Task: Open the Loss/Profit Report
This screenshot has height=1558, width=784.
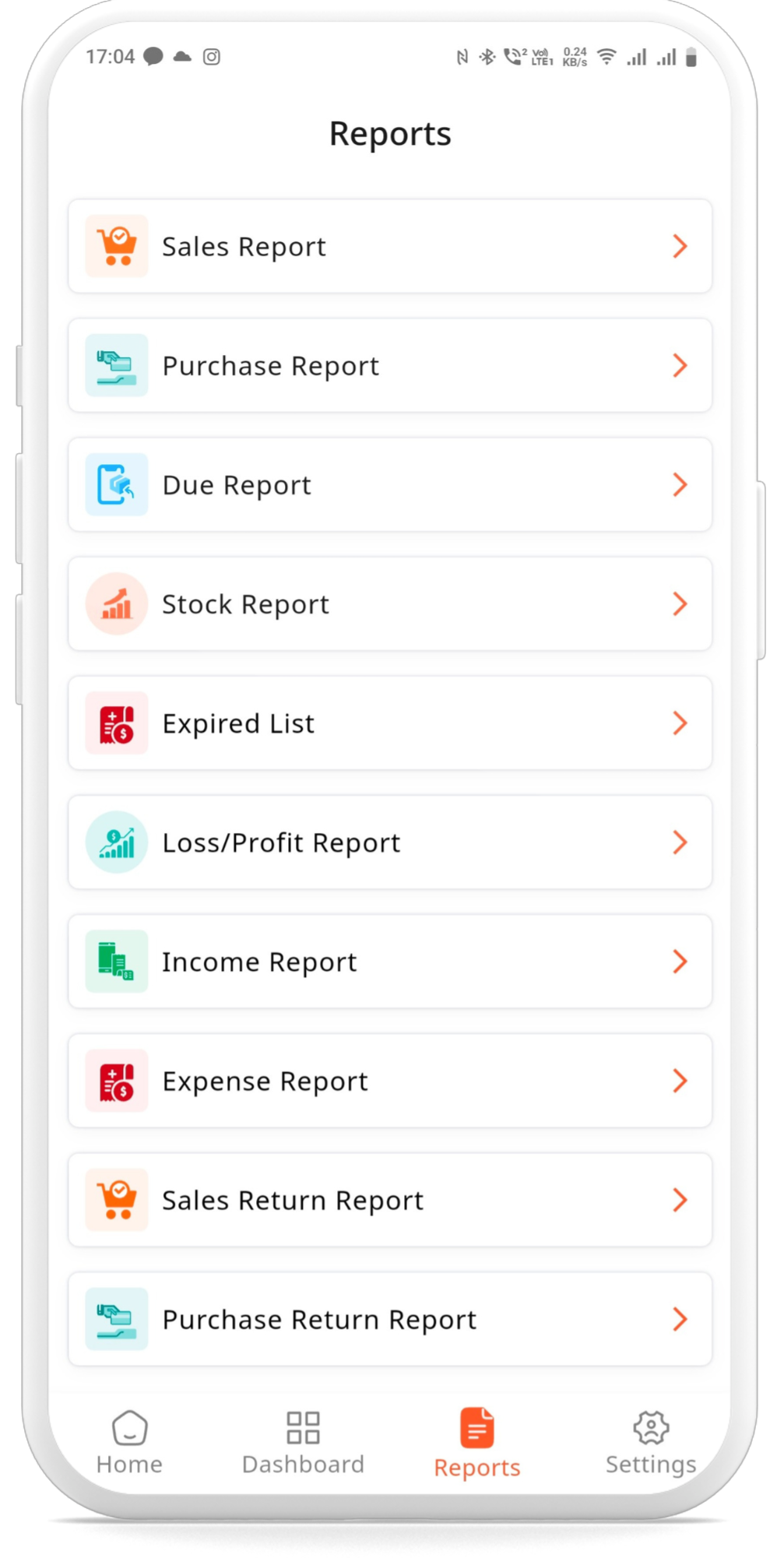Action: click(389, 842)
